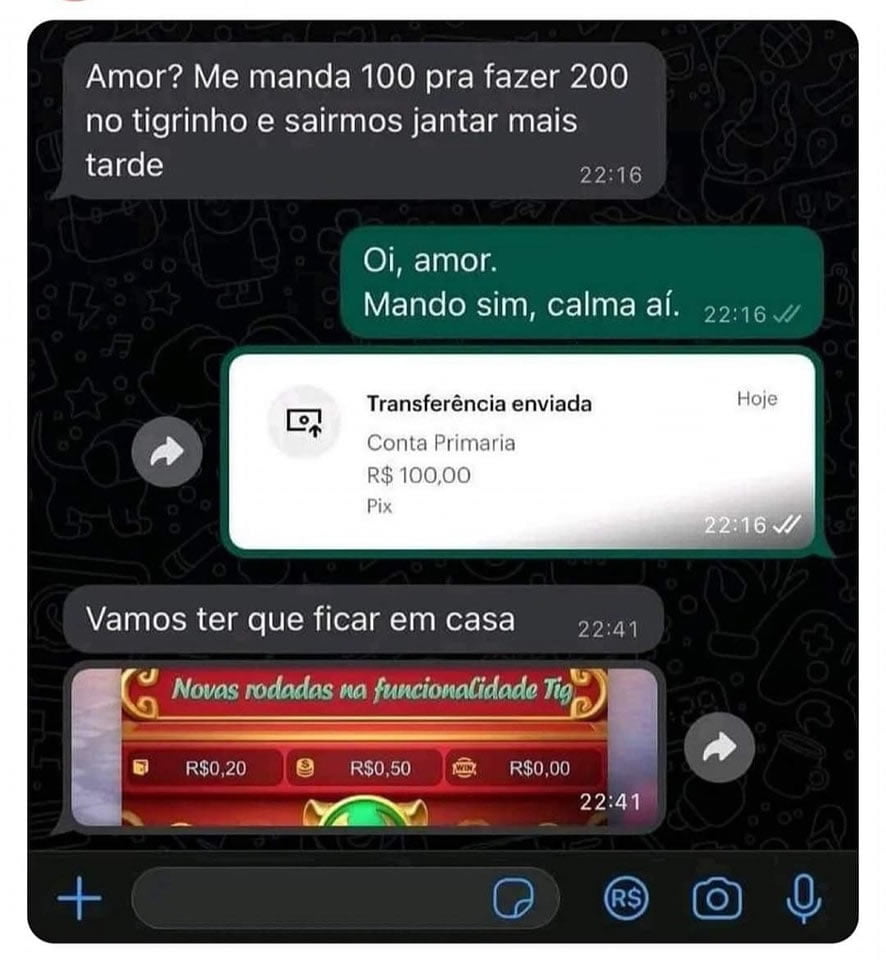886x960 pixels.
Task: Open the tigrinho game screenshot image
Action: pyautogui.click(x=365, y=747)
